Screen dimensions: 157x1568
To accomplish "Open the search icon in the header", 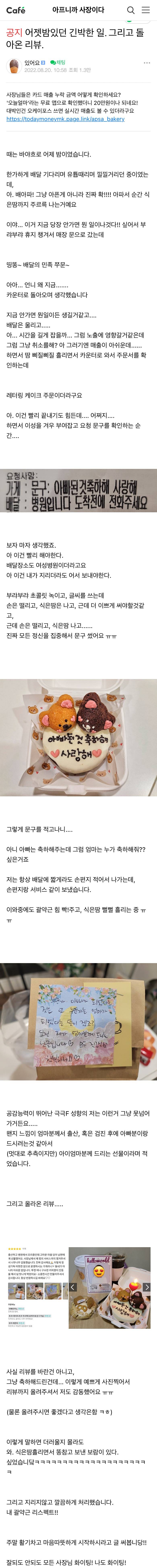I will tap(131, 10).
